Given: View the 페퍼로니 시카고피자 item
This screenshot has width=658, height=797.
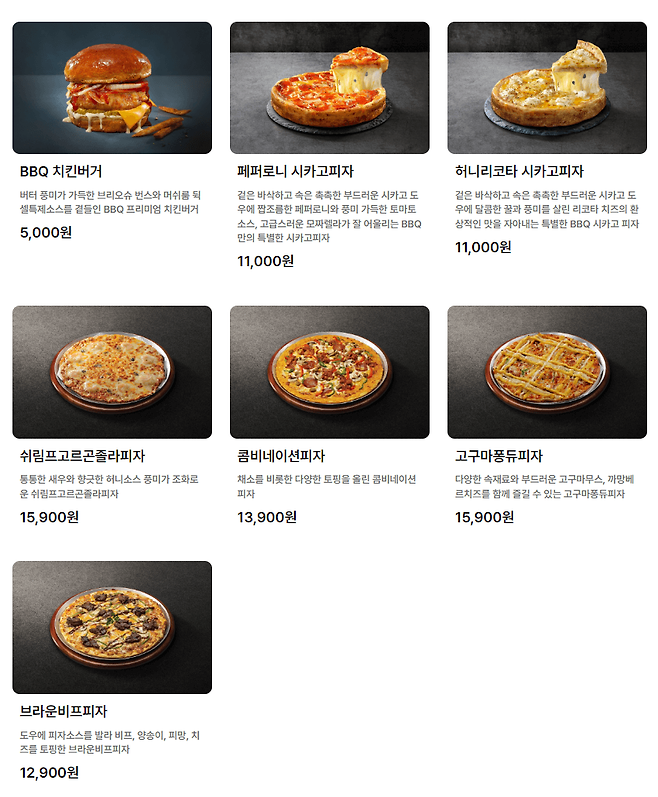Looking at the screenshot, I should coord(329,88).
